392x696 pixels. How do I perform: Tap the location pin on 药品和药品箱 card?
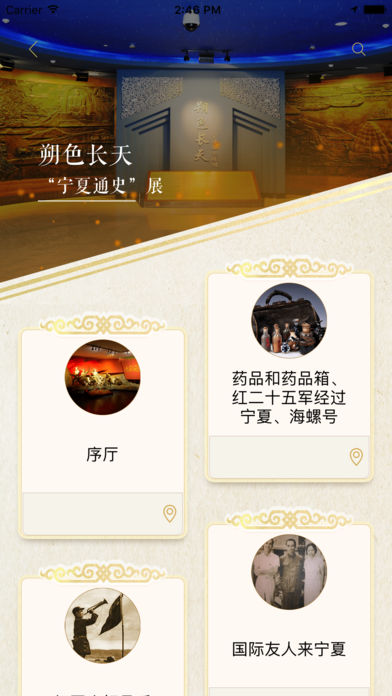click(356, 457)
